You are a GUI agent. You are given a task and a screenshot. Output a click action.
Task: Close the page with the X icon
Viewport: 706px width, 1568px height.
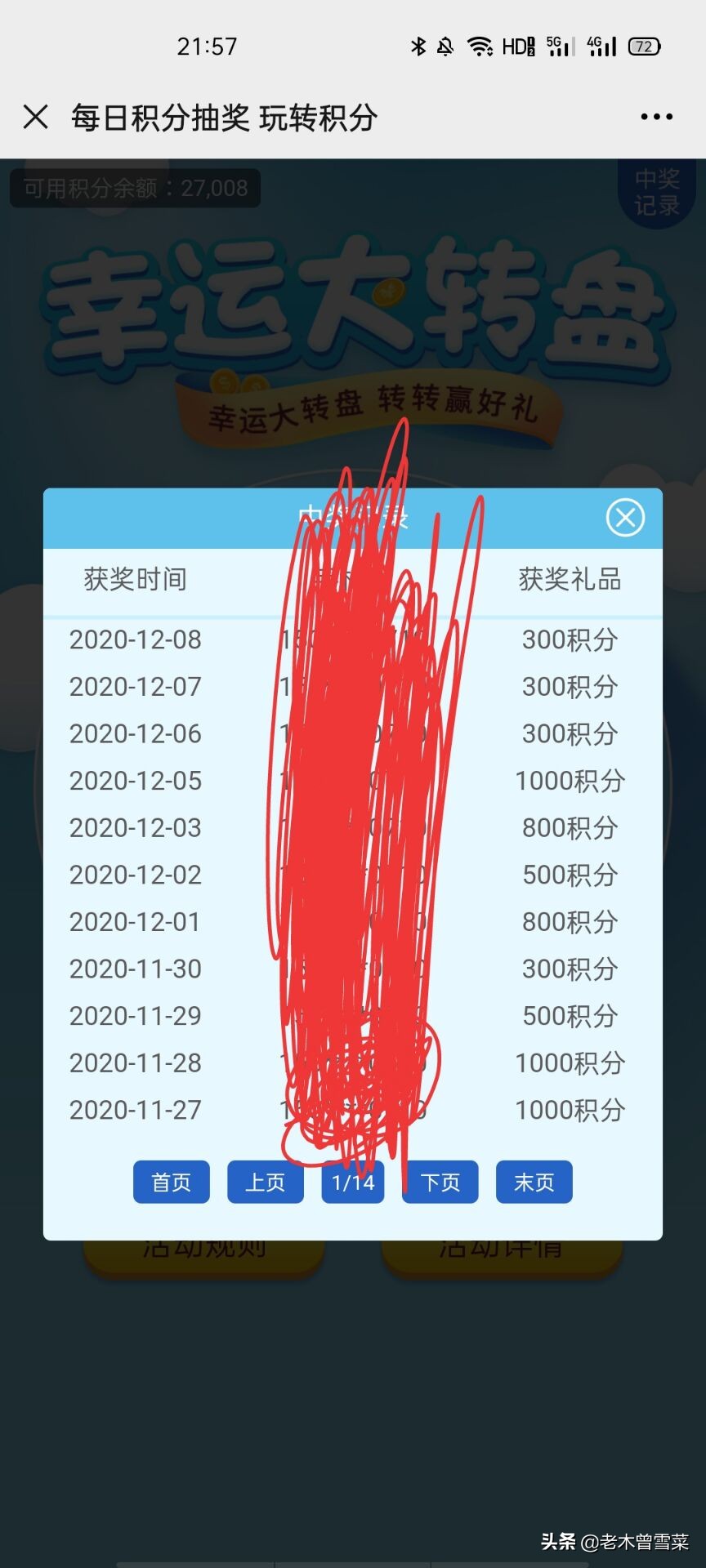[36, 117]
